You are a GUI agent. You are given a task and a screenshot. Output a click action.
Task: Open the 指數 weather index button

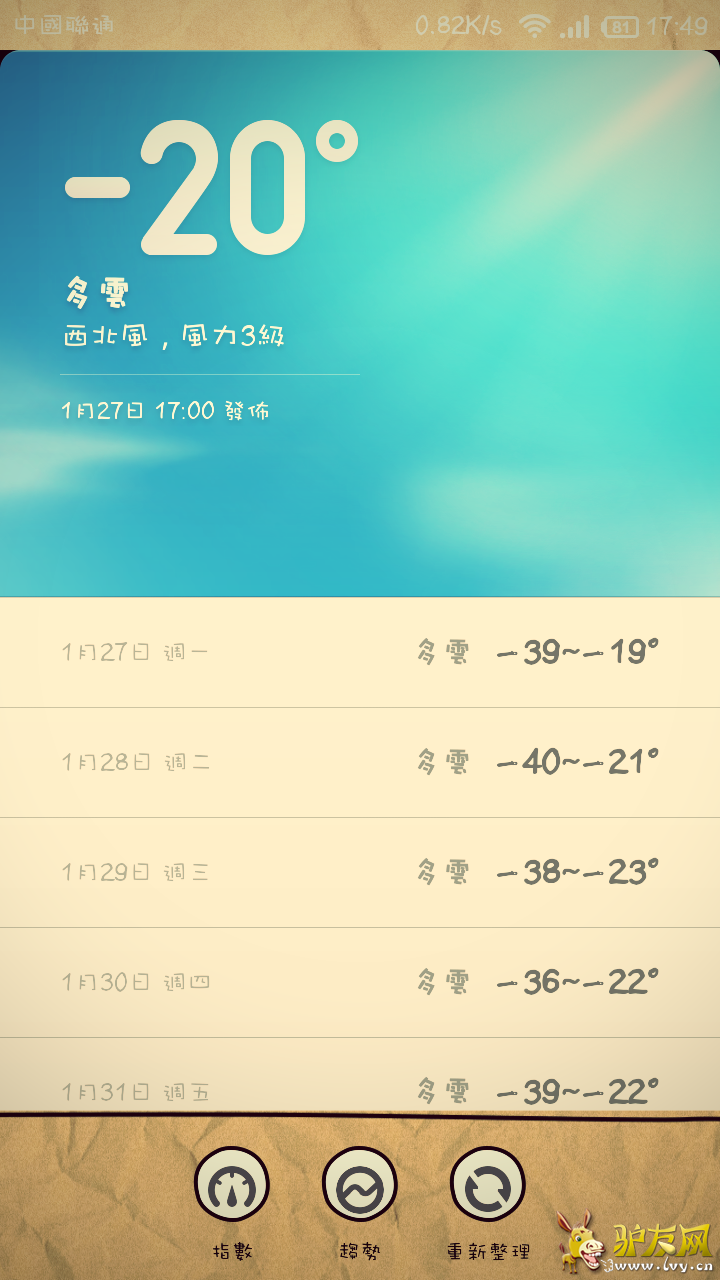click(x=232, y=1186)
